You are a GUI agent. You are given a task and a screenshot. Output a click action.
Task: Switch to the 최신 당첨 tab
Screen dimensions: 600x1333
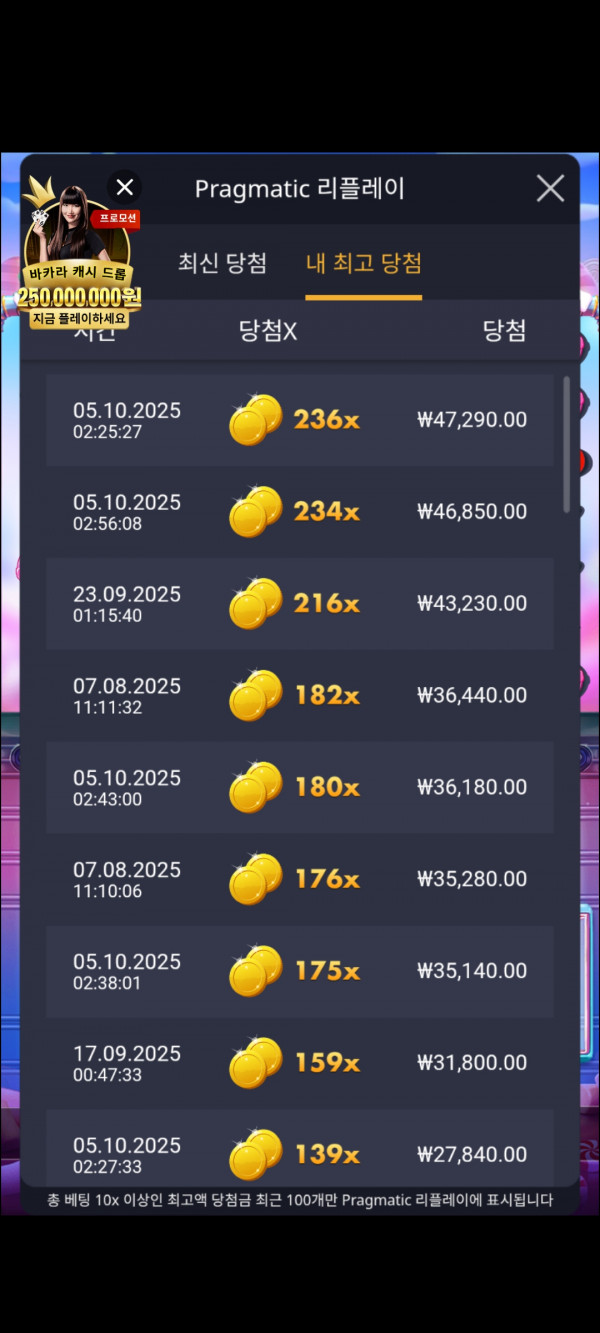pos(222,263)
